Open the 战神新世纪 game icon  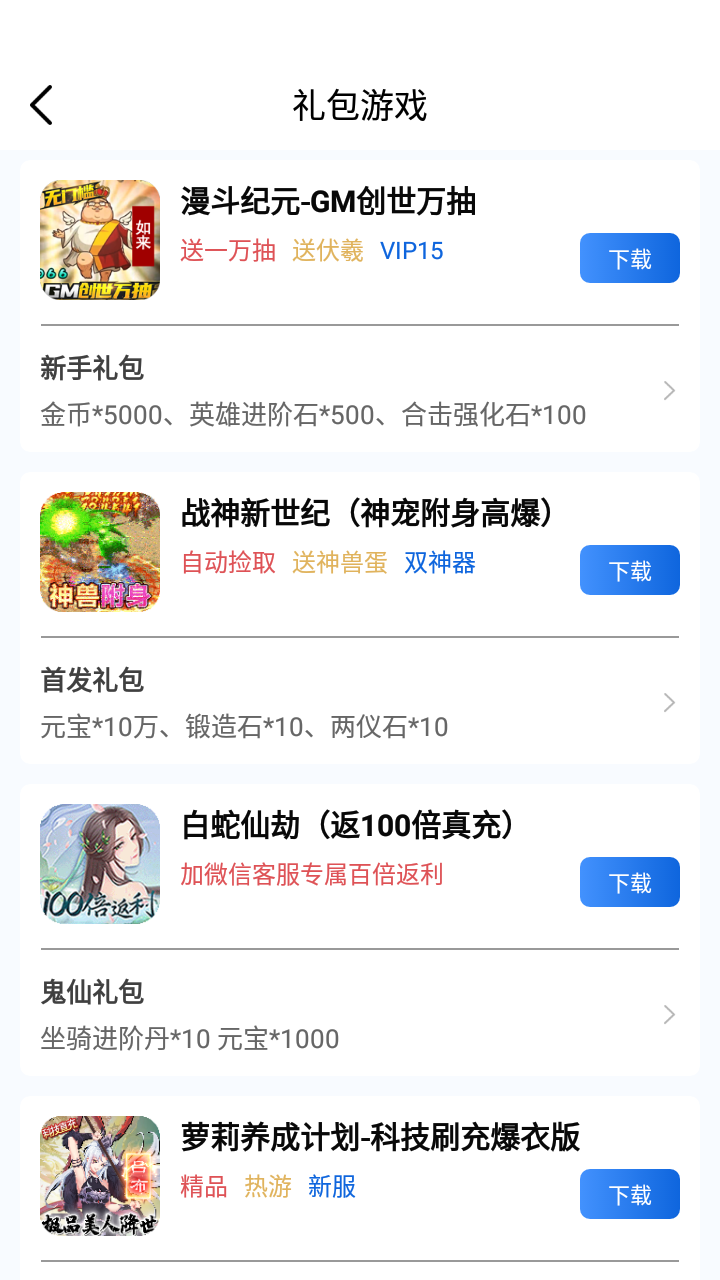click(x=100, y=551)
